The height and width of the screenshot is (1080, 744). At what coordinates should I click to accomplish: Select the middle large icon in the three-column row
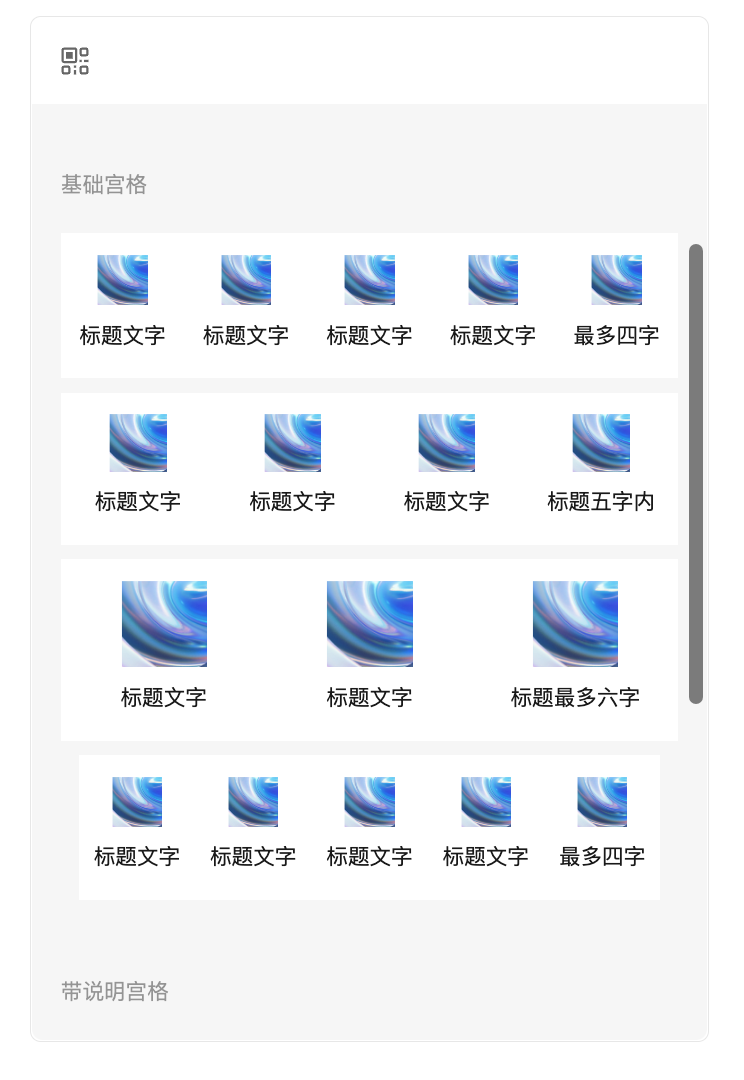pos(368,624)
